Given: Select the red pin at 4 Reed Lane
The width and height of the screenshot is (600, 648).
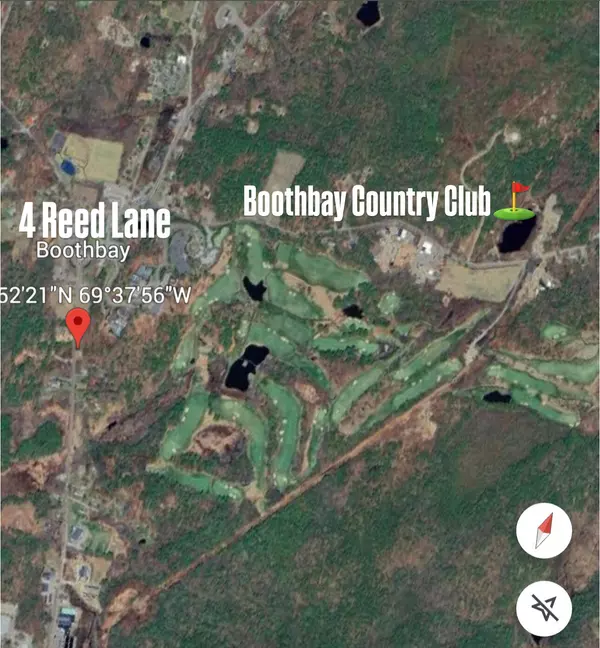Looking at the screenshot, I should tap(78, 324).
